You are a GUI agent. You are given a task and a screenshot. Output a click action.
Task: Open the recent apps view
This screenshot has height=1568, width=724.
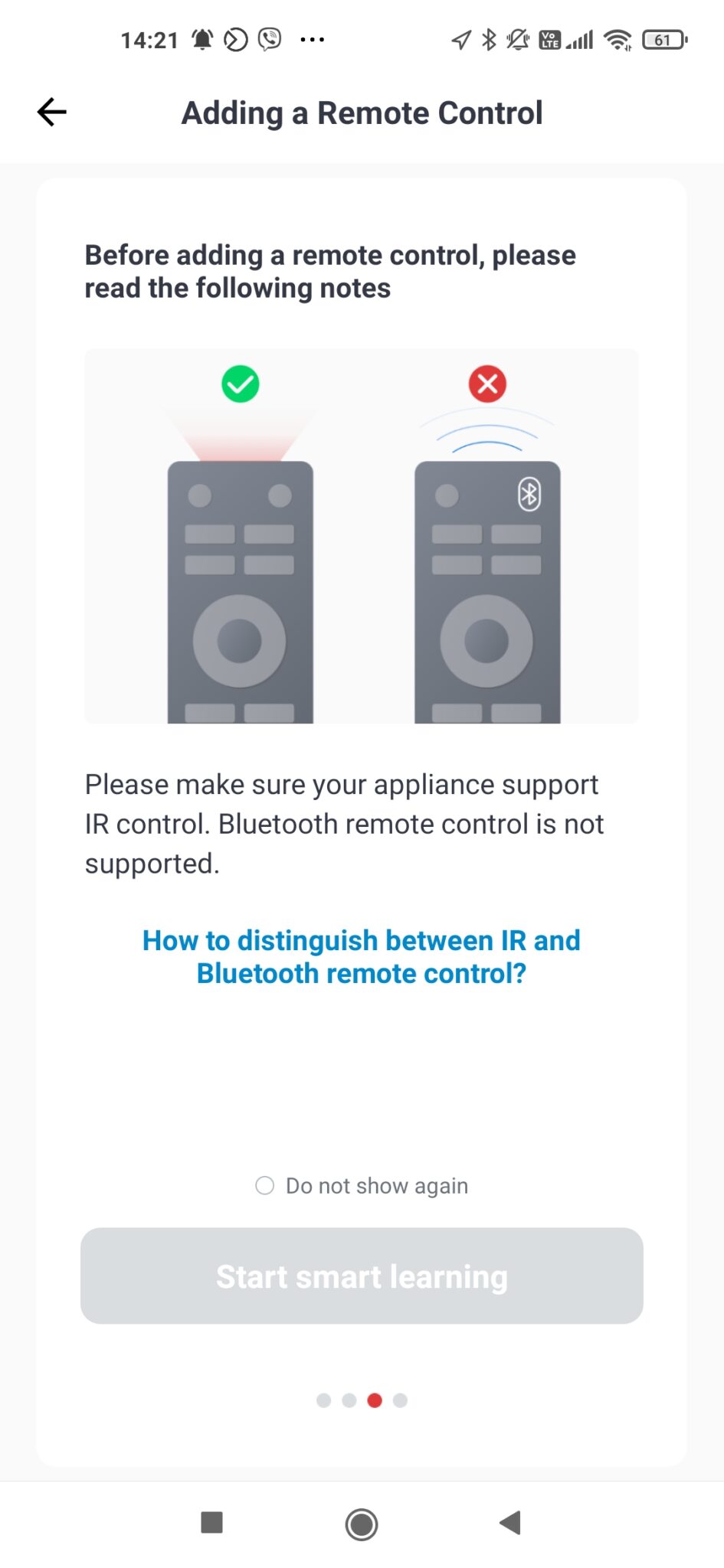click(x=211, y=1523)
